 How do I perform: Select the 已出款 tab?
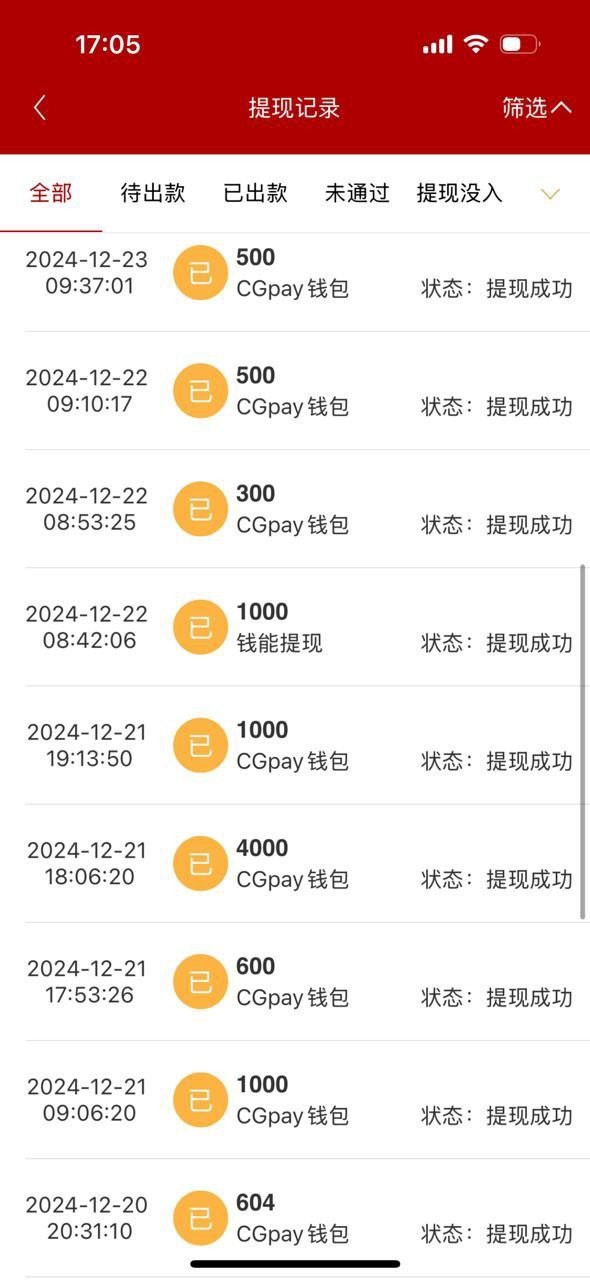point(255,193)
